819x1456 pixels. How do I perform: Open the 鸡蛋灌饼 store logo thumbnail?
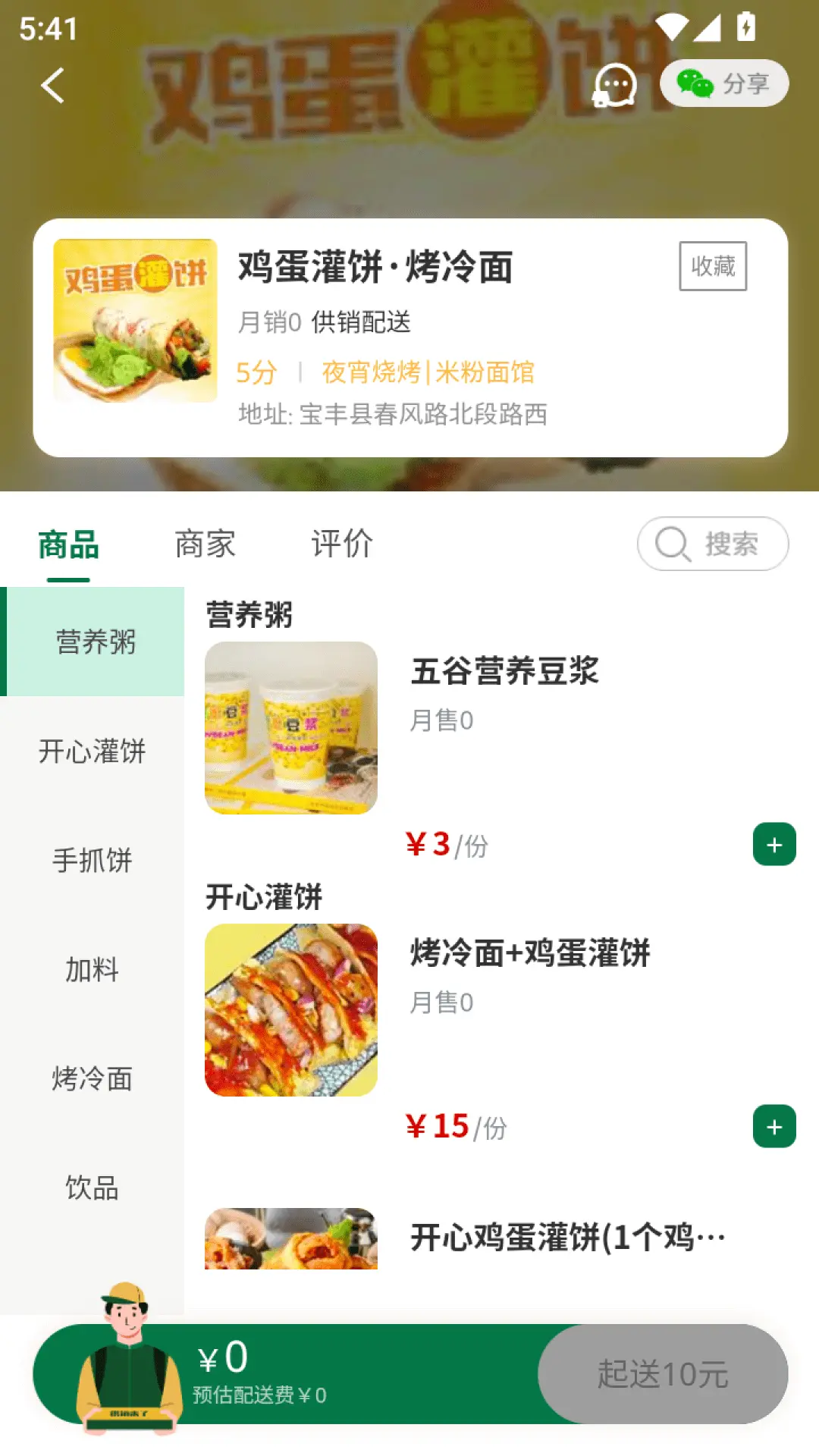[134, 318]
